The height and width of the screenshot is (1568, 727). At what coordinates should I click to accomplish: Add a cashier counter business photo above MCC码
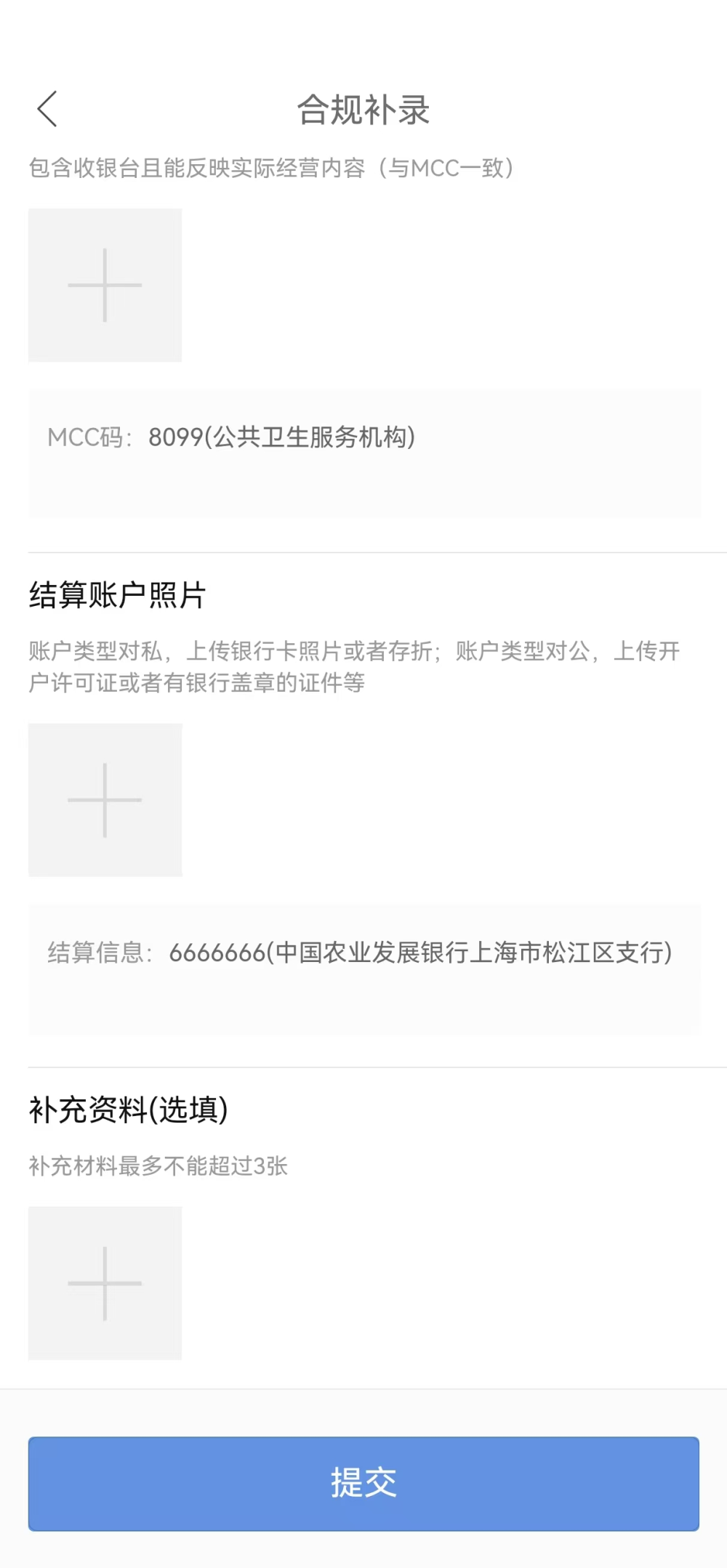click(x=105, y=285)
